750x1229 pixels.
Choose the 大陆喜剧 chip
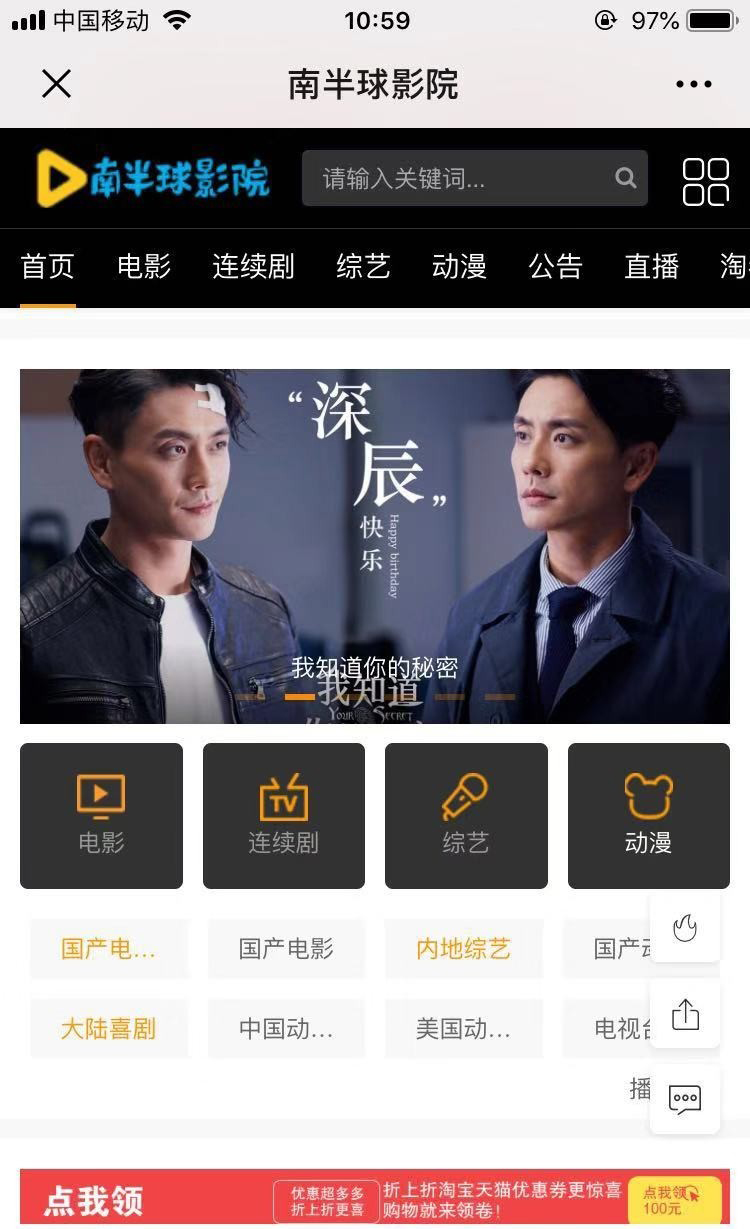point(108,1028)
